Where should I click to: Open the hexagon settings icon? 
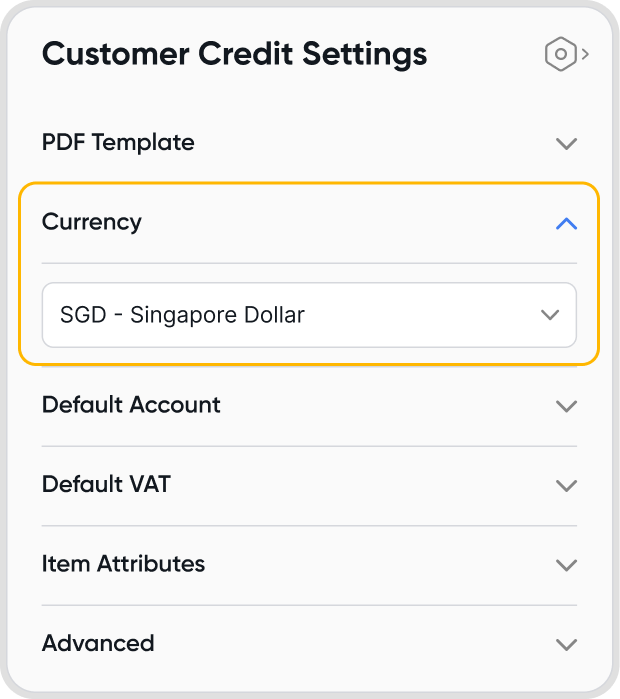click(562, 54)
